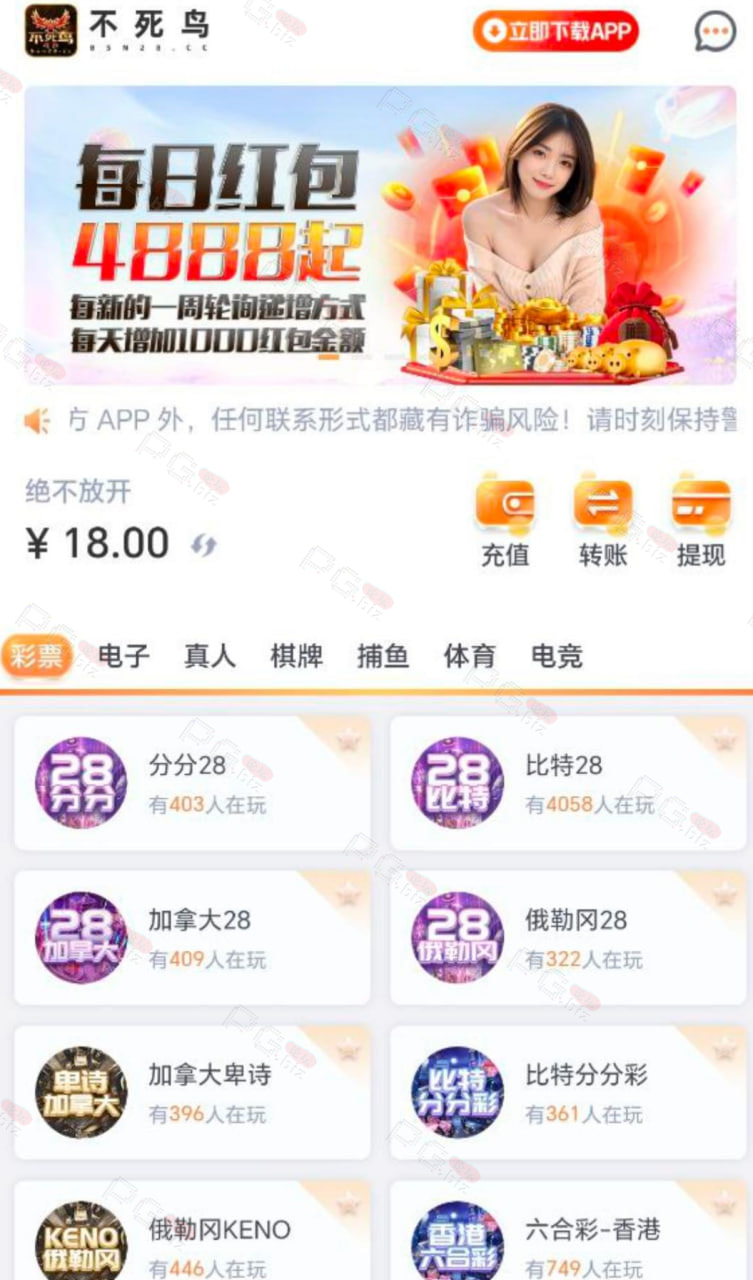Open 提现 withdrawal
This screenshot has width=753, height=1280.
700,521
